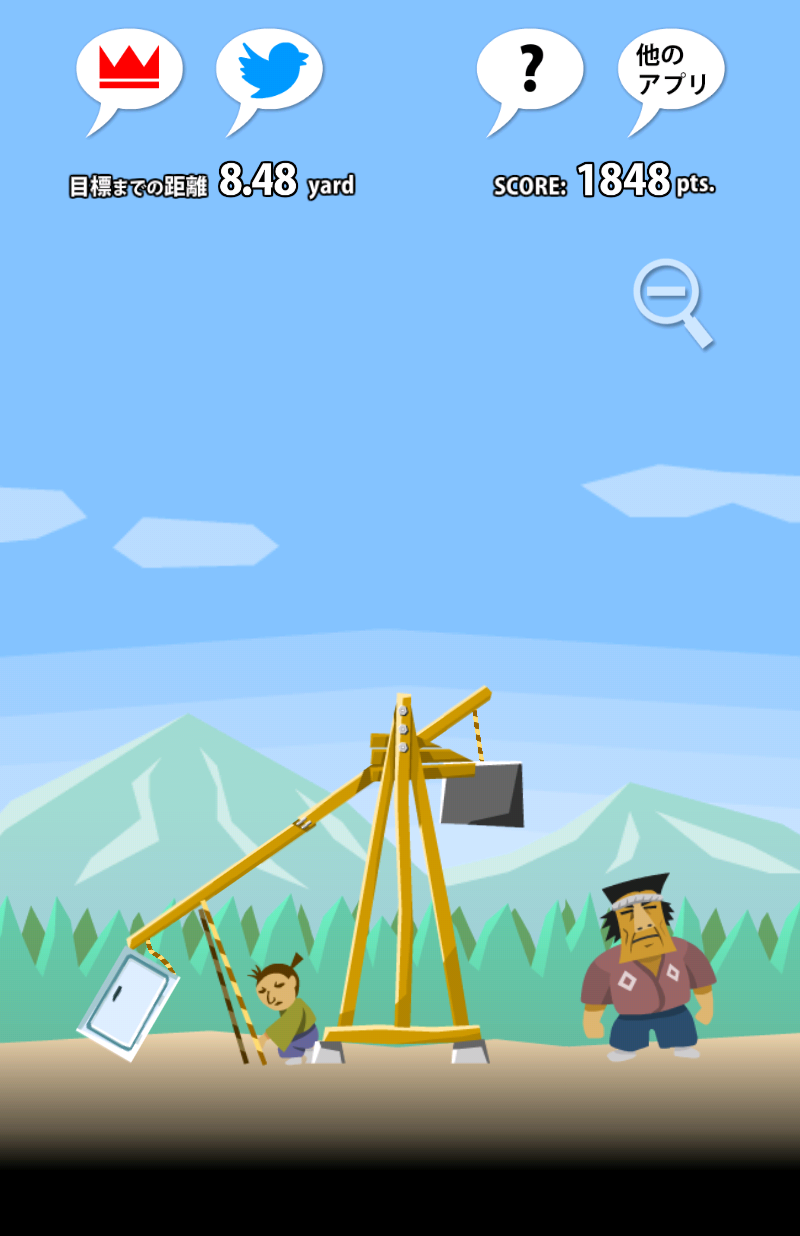Share via the Twitter bird bubble
This screenshot has width=800, height=1236.
pyautogui.click(x=270, y=70)
